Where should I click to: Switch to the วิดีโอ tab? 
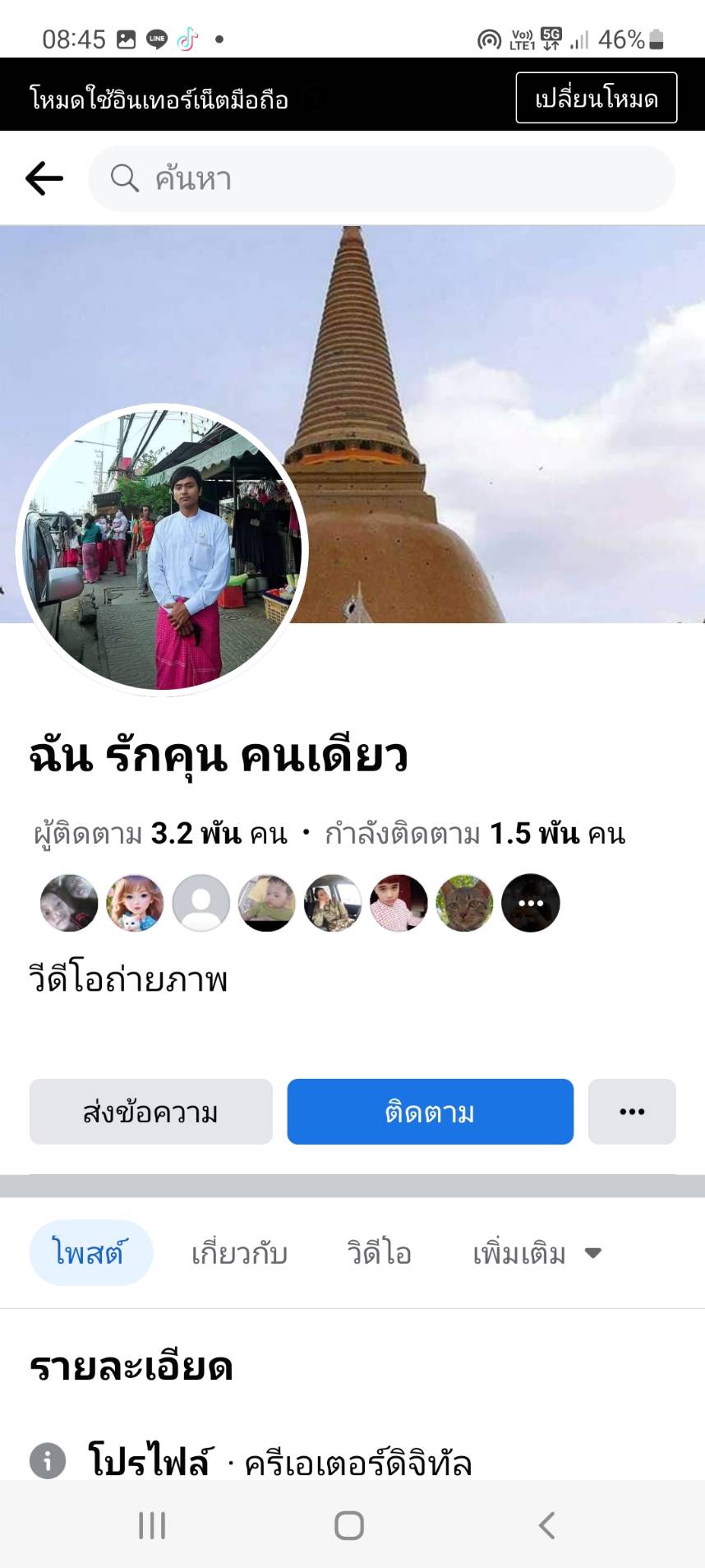click(x=379, y=1253)
